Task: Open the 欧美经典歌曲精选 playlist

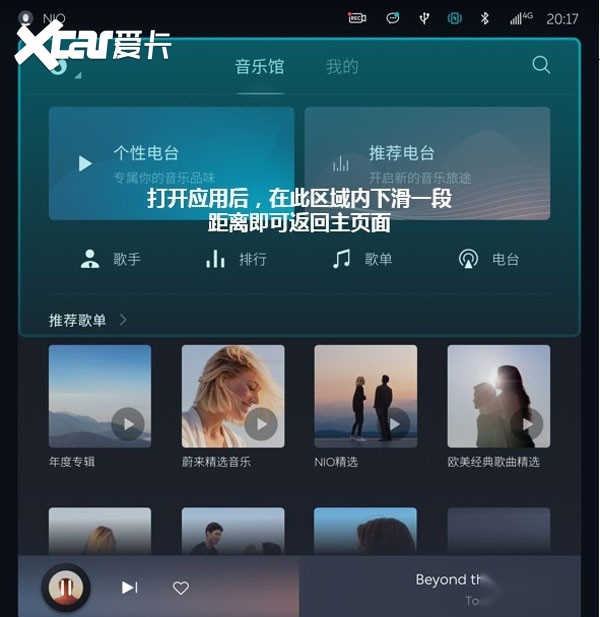Action: coord(498,396)
